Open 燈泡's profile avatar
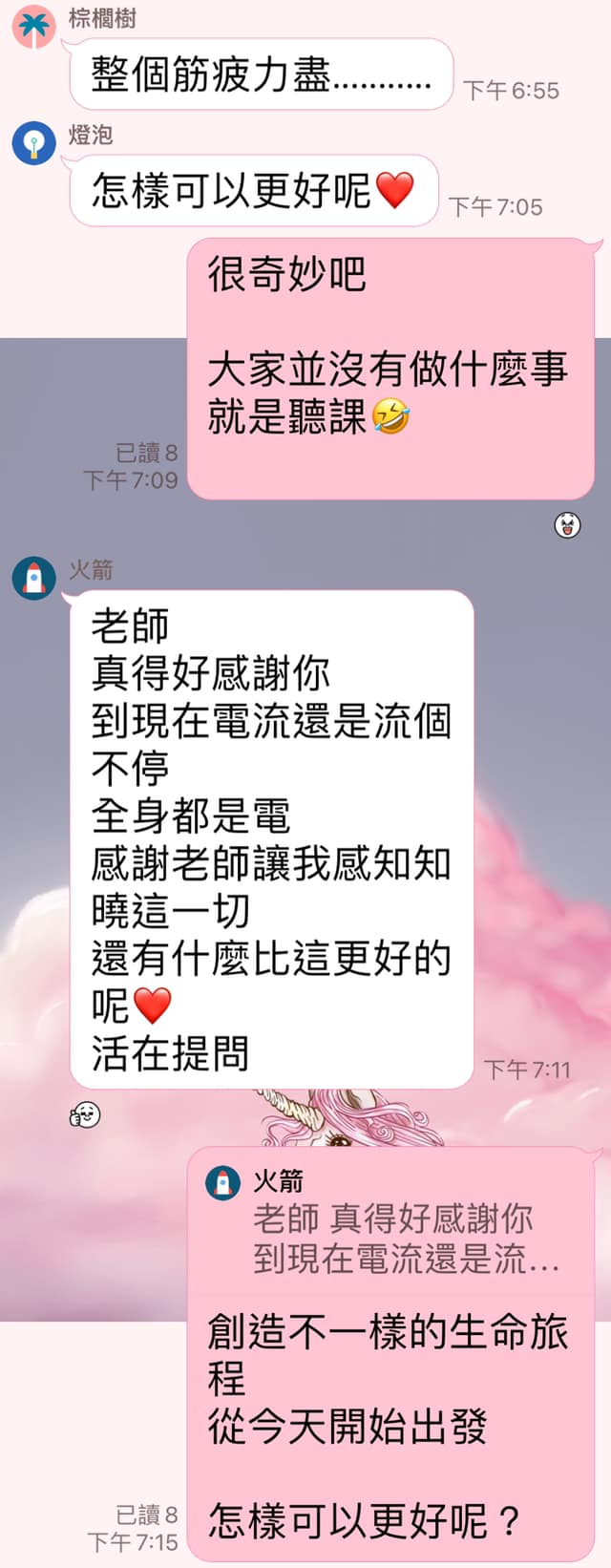Image resolution: width=611 pixels, height=1568 pixels. pos(33,143)
